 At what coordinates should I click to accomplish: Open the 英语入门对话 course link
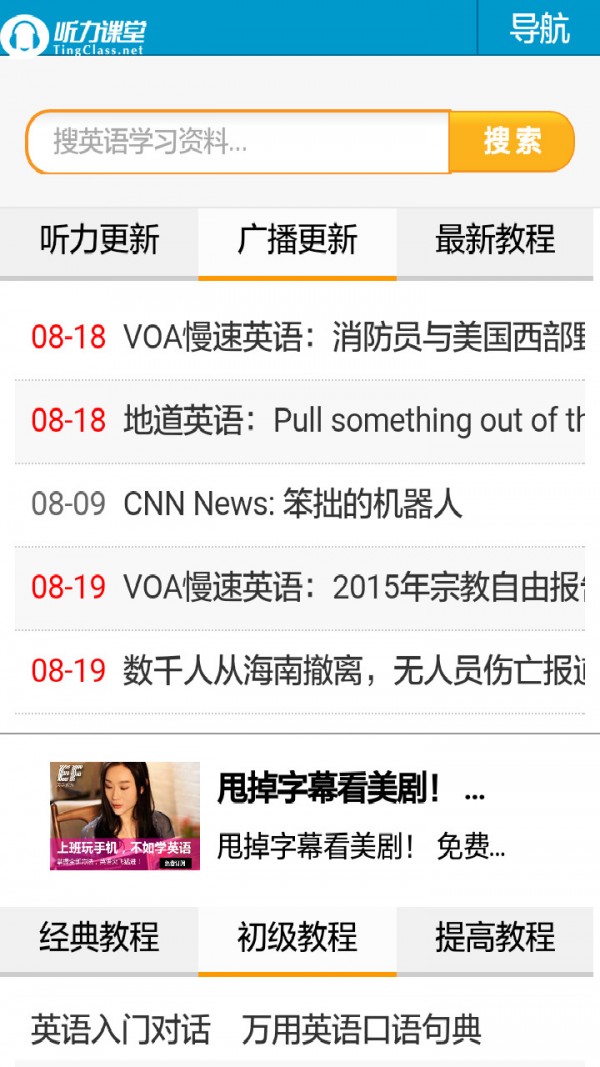121,1028
